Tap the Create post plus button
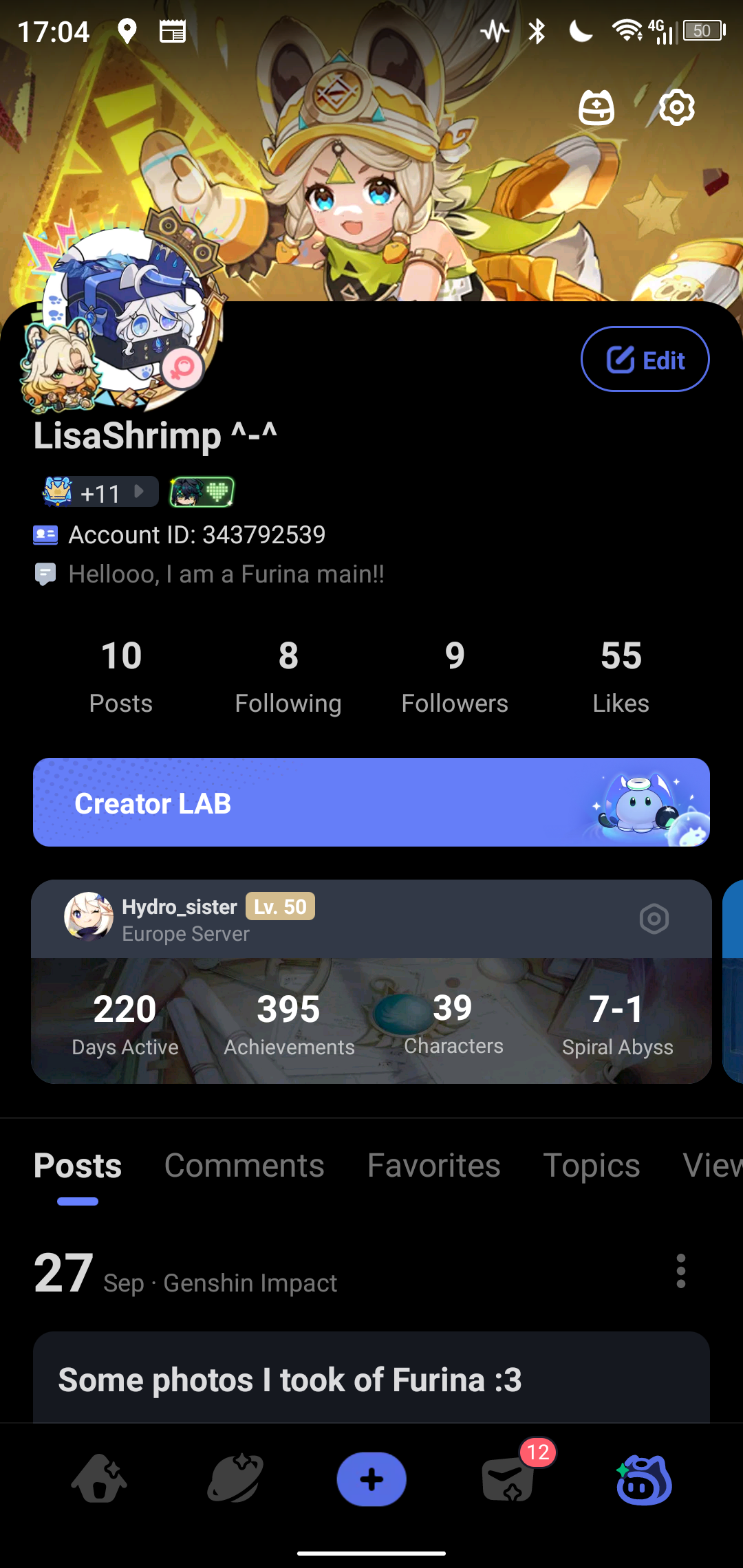 point(371,1479)
